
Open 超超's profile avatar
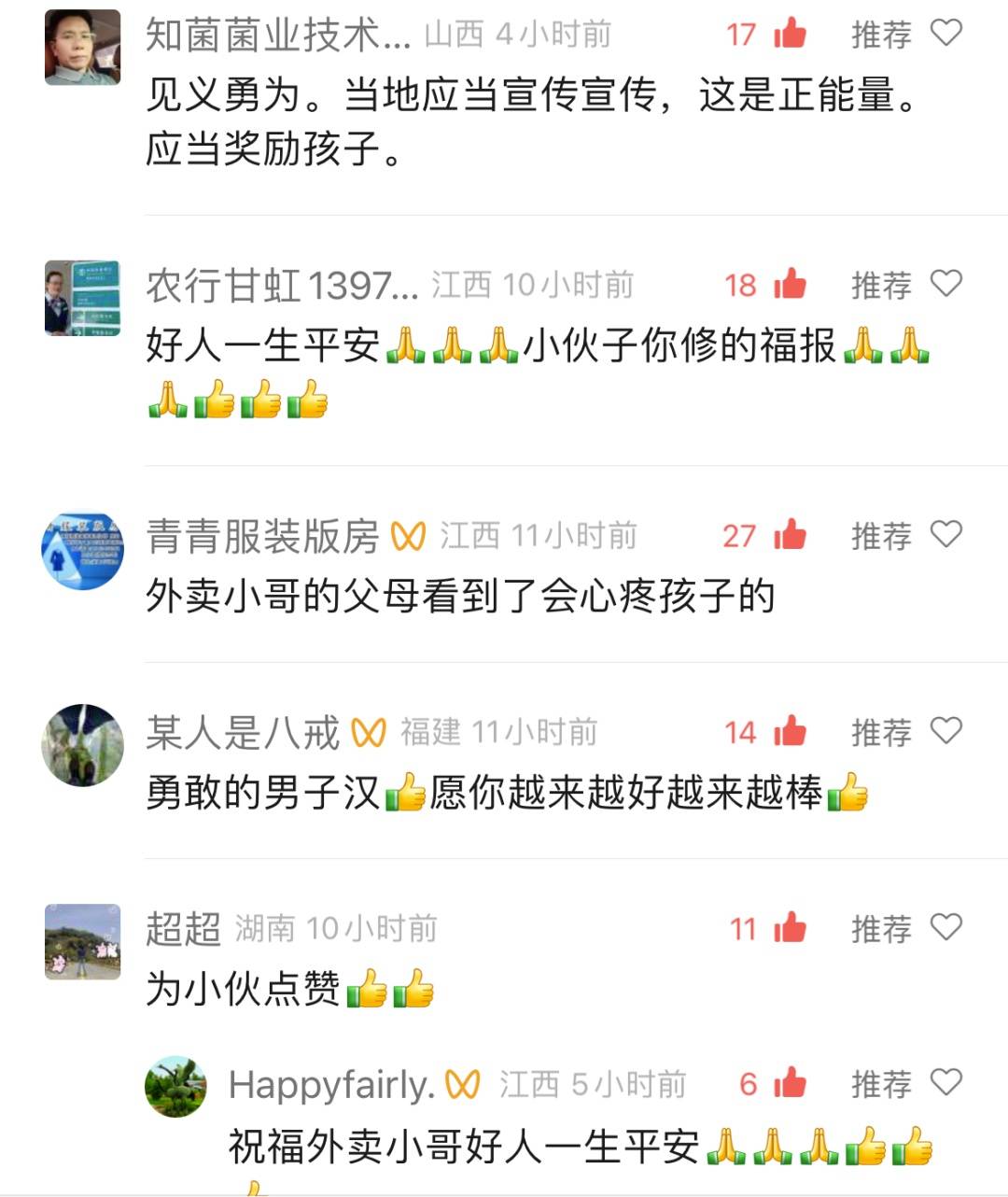[82, 941]
